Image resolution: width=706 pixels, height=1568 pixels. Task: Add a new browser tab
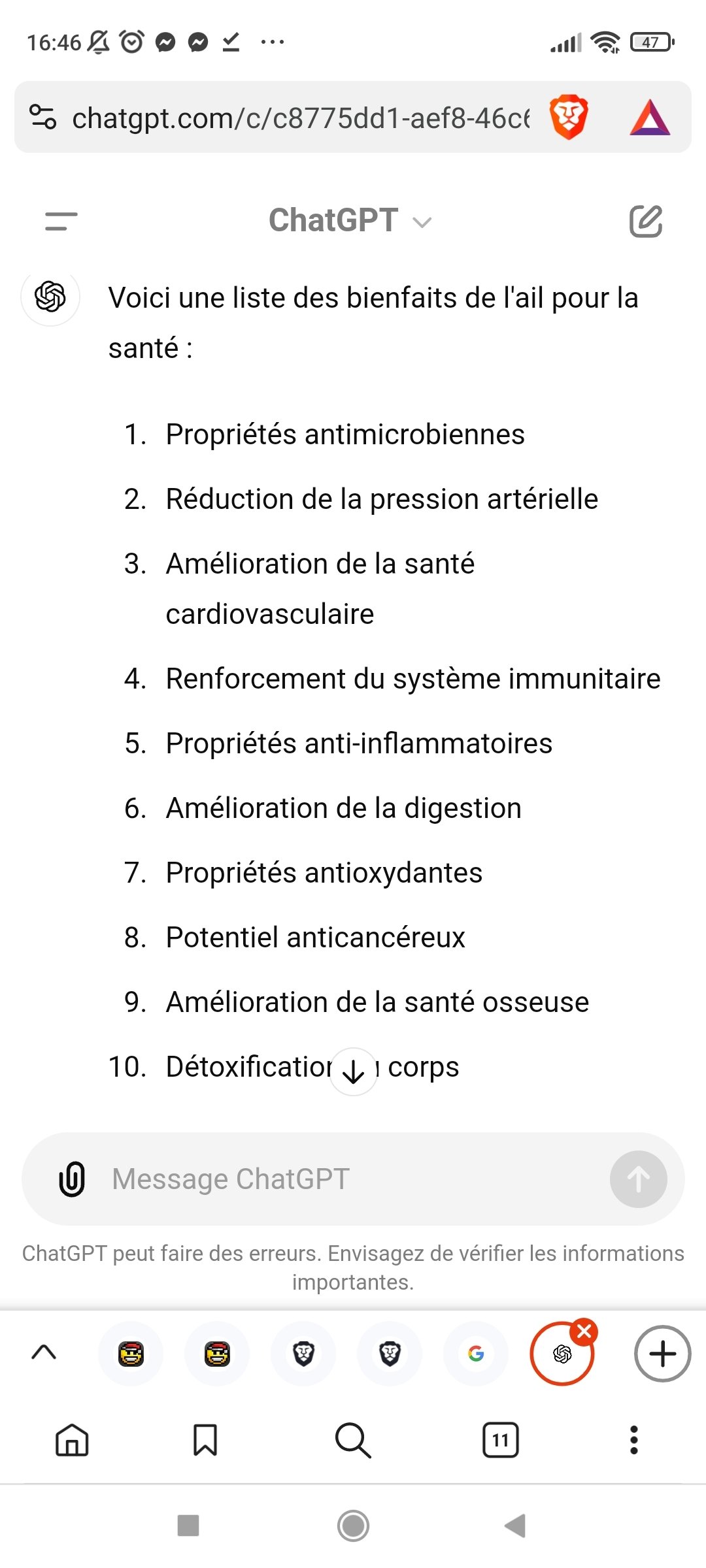[662, 1353]
